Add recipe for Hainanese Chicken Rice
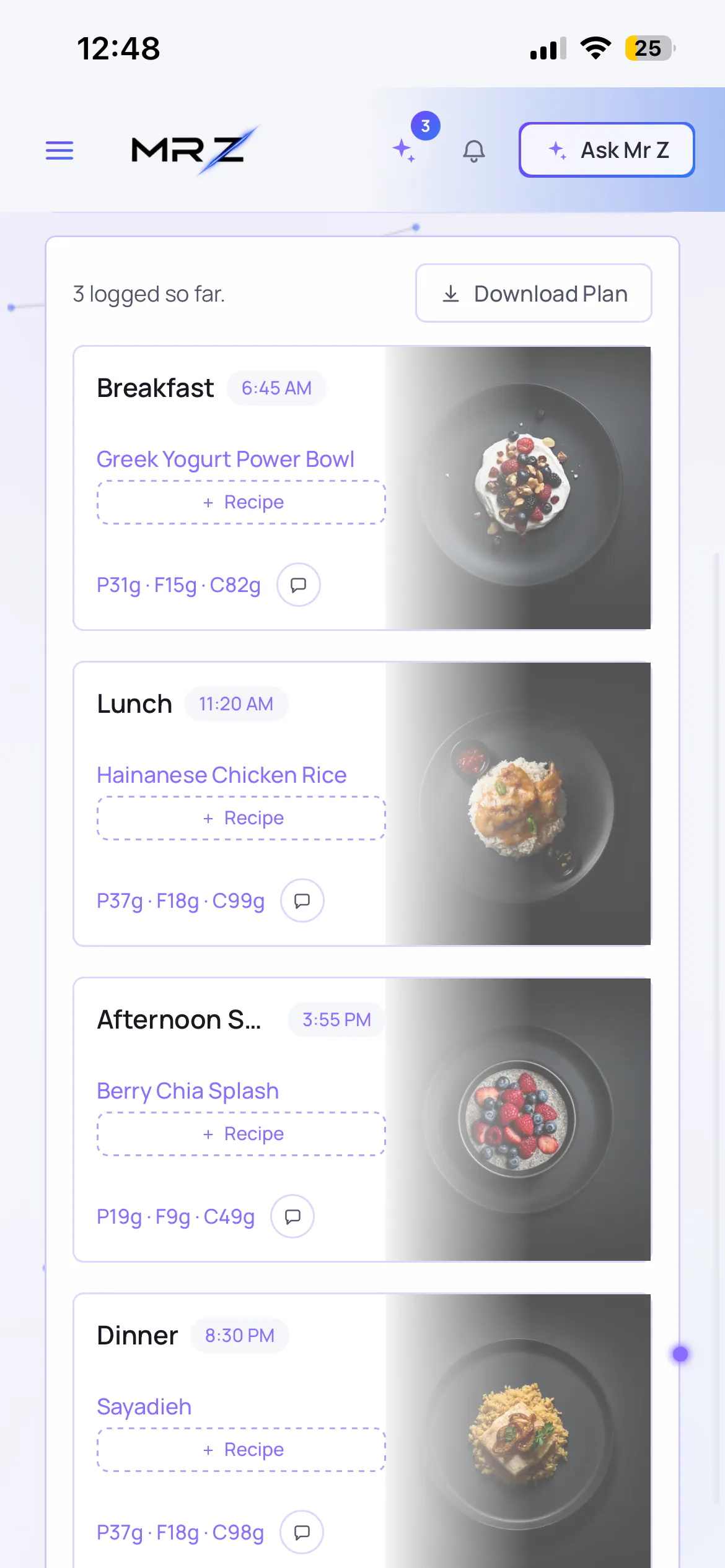The width and height of the screenshot is (725, 1568). coord(242,818)
